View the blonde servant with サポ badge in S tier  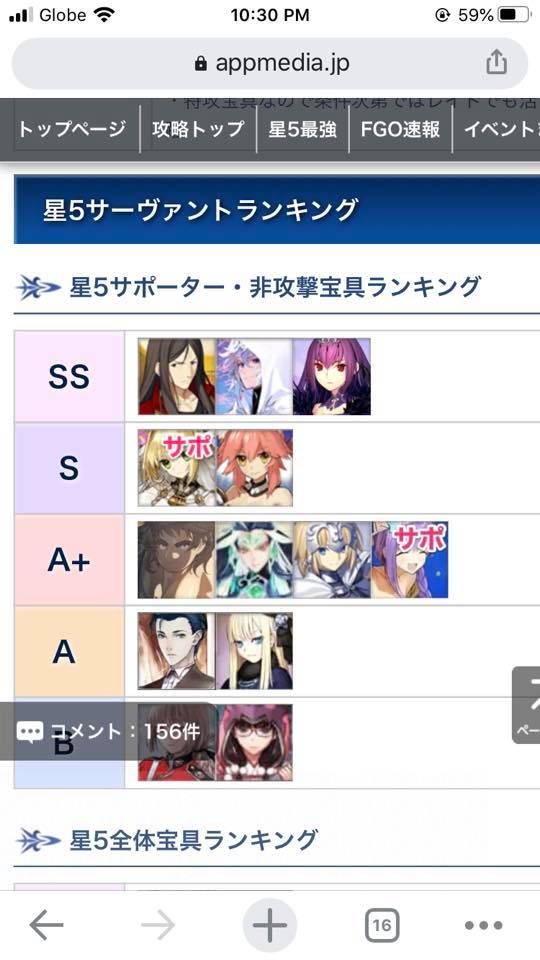(176, 468)
